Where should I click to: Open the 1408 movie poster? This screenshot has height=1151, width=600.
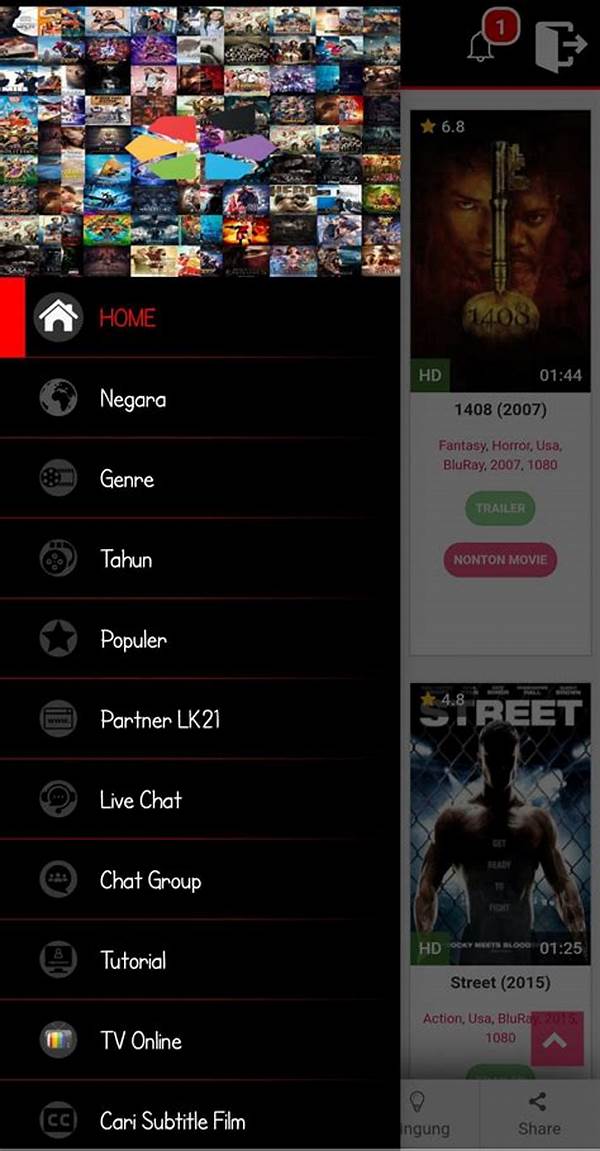(x=500, y=250)
